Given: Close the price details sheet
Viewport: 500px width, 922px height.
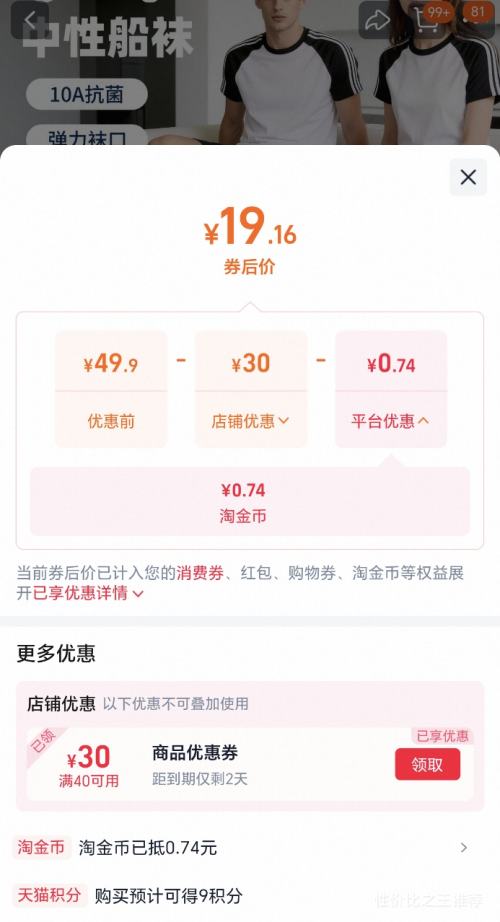Looking at the screenshot, I should [468, 177].
